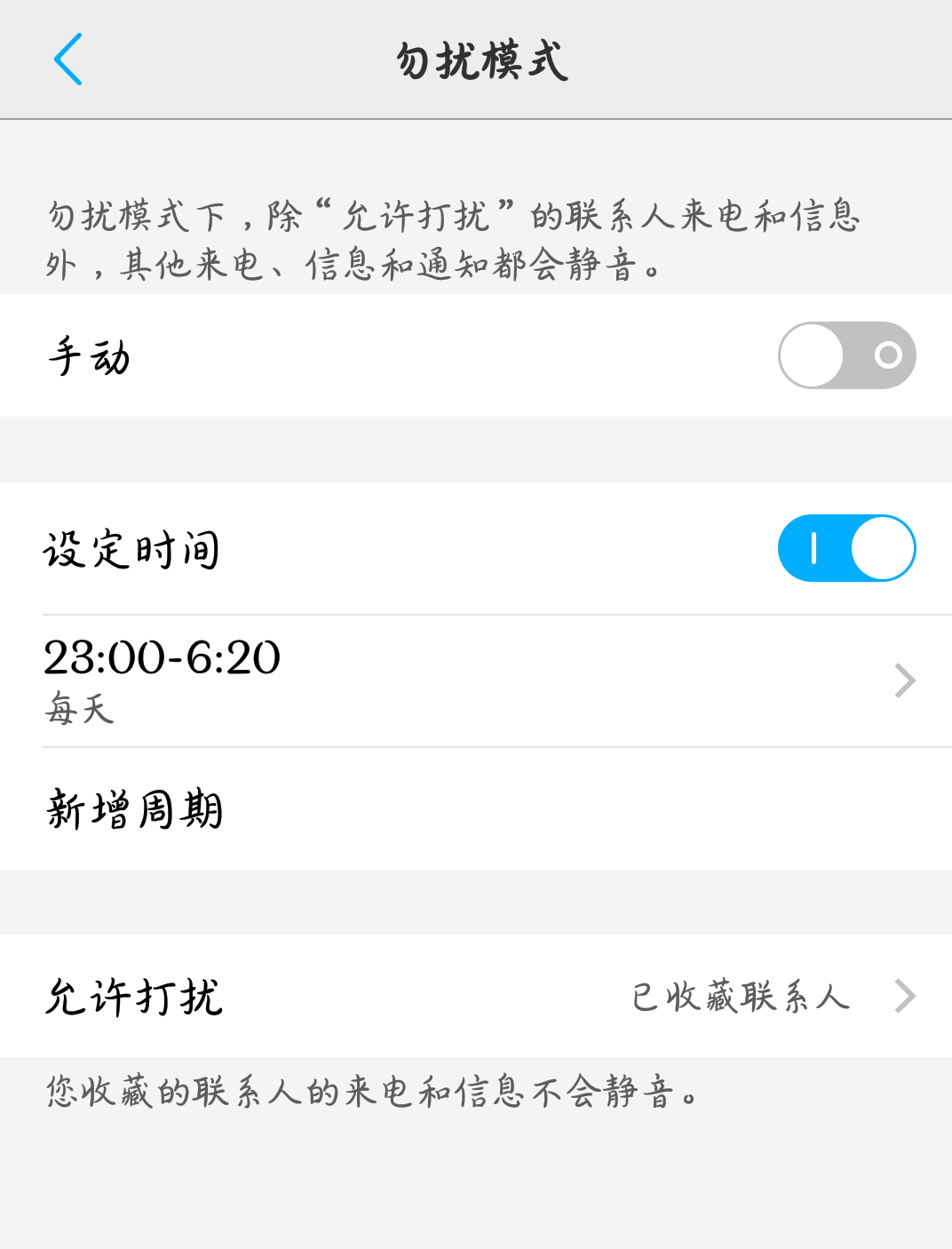Open the 23:00-6:20 每天 schedule
This screenshot has height=1249, width=952.
click(476, 680)
